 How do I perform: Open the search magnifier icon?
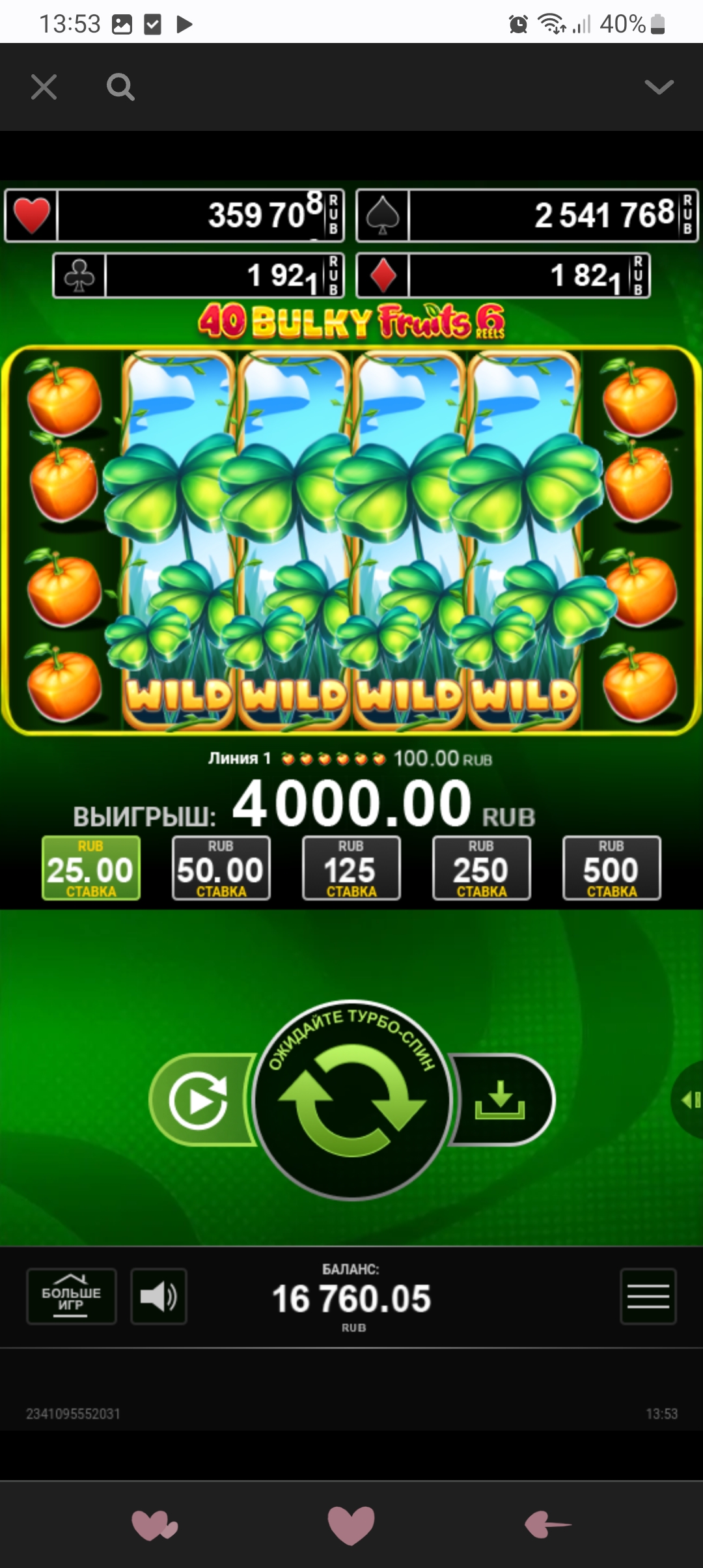click(120, 87)
